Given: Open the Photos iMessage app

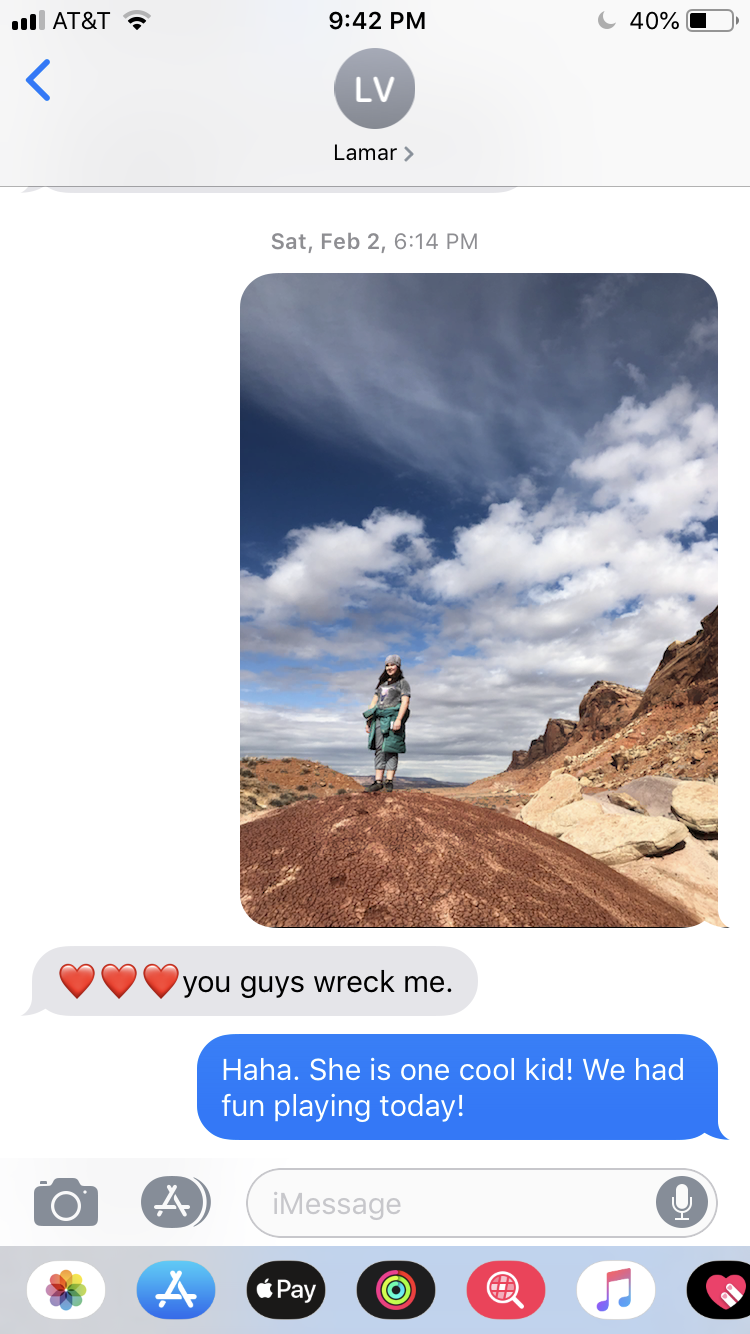Looking at the screenshot, I should pyautogui.click(x=66, y=1290).
